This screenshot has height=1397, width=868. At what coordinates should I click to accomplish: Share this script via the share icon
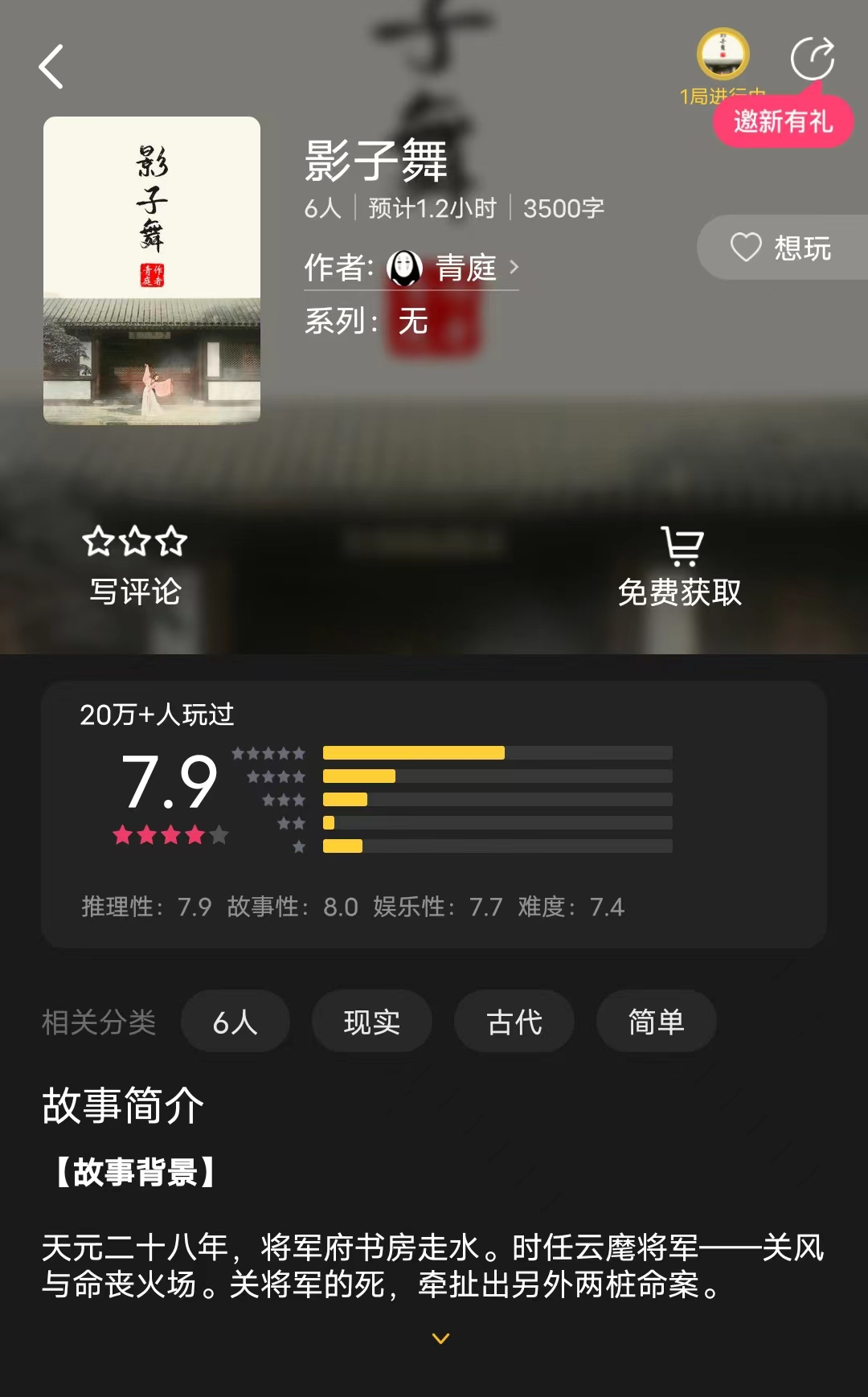pyautogui.click(x=812, y=58)
